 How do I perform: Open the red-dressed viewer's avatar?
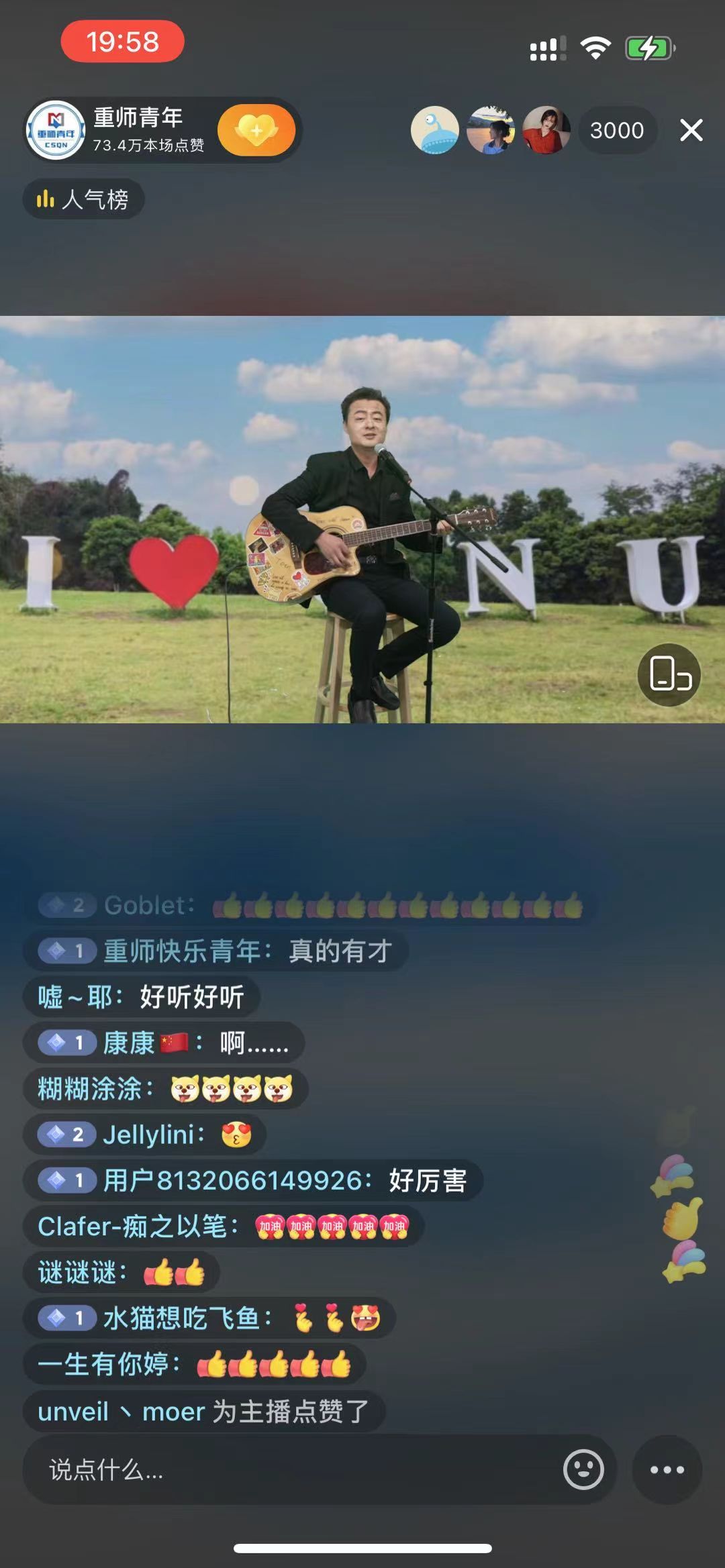point(546,130)
